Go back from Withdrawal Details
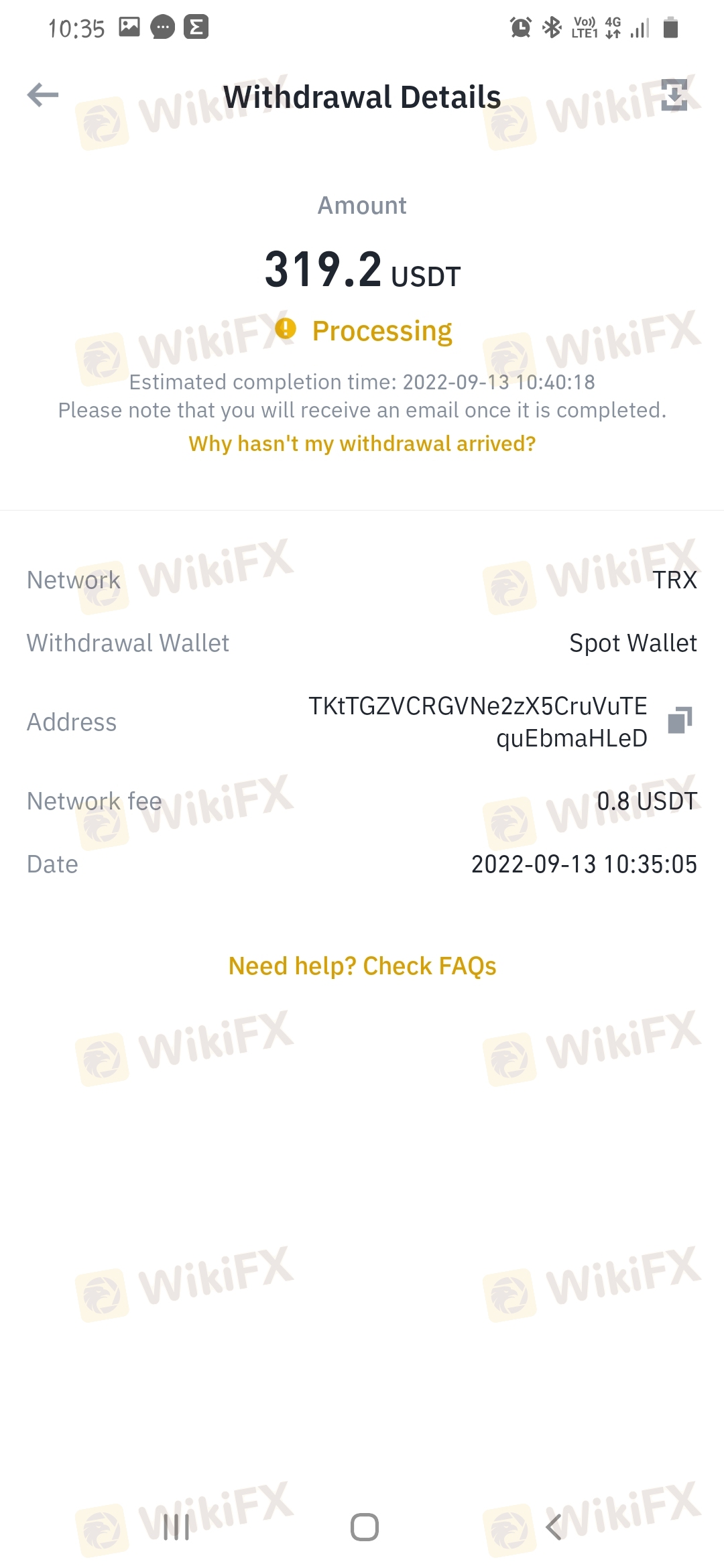 [x=43, y=95]
